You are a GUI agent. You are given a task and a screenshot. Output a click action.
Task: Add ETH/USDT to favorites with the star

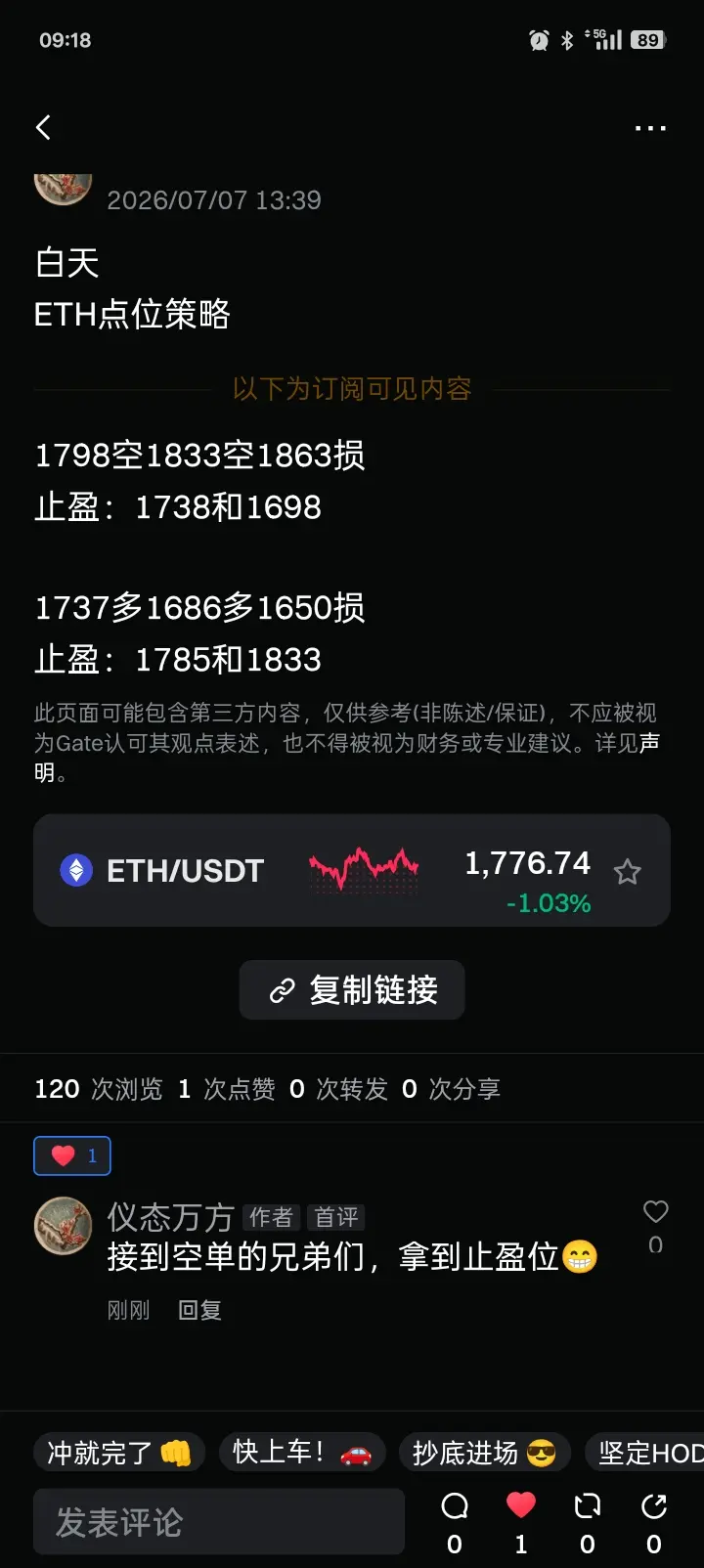click(628, 871)
